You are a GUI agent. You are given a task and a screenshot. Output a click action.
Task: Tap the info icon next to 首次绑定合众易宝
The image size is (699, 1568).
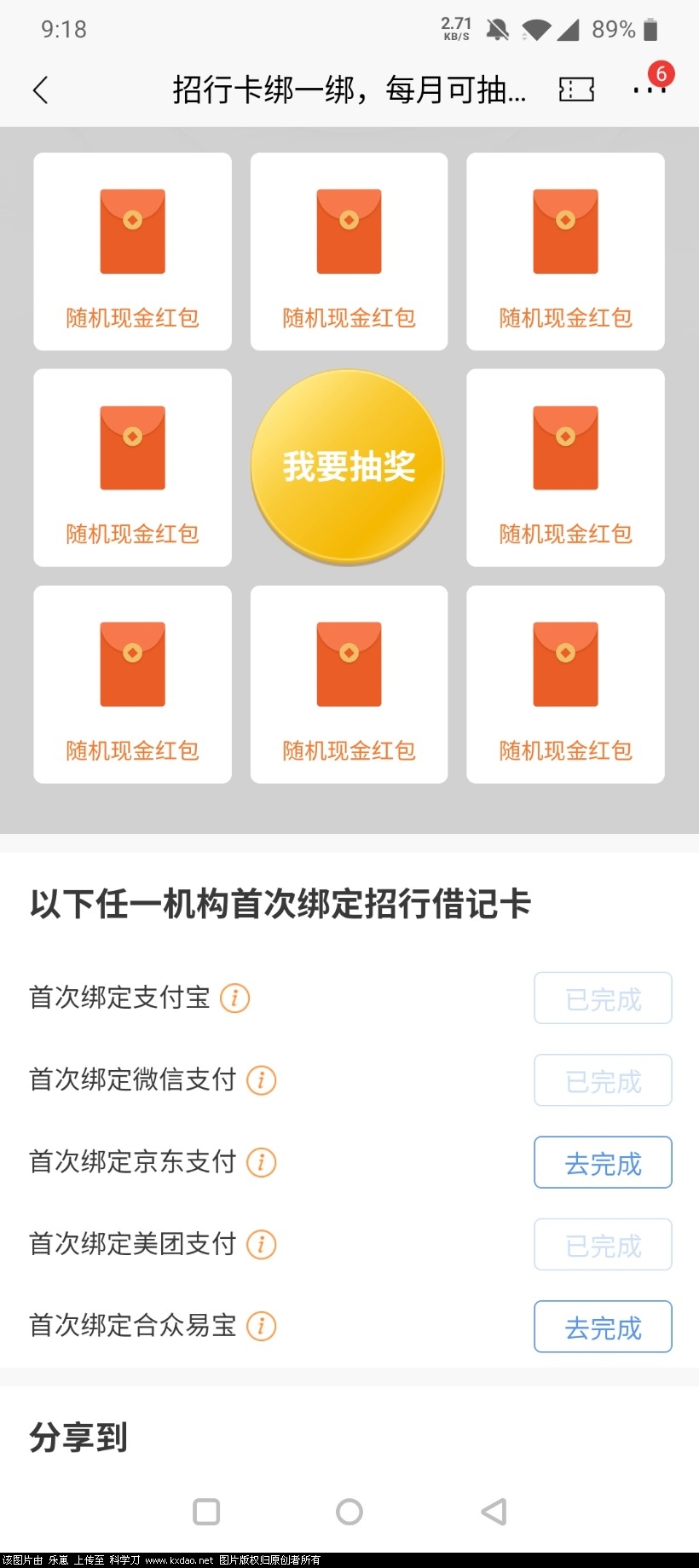pos(260,1326)
